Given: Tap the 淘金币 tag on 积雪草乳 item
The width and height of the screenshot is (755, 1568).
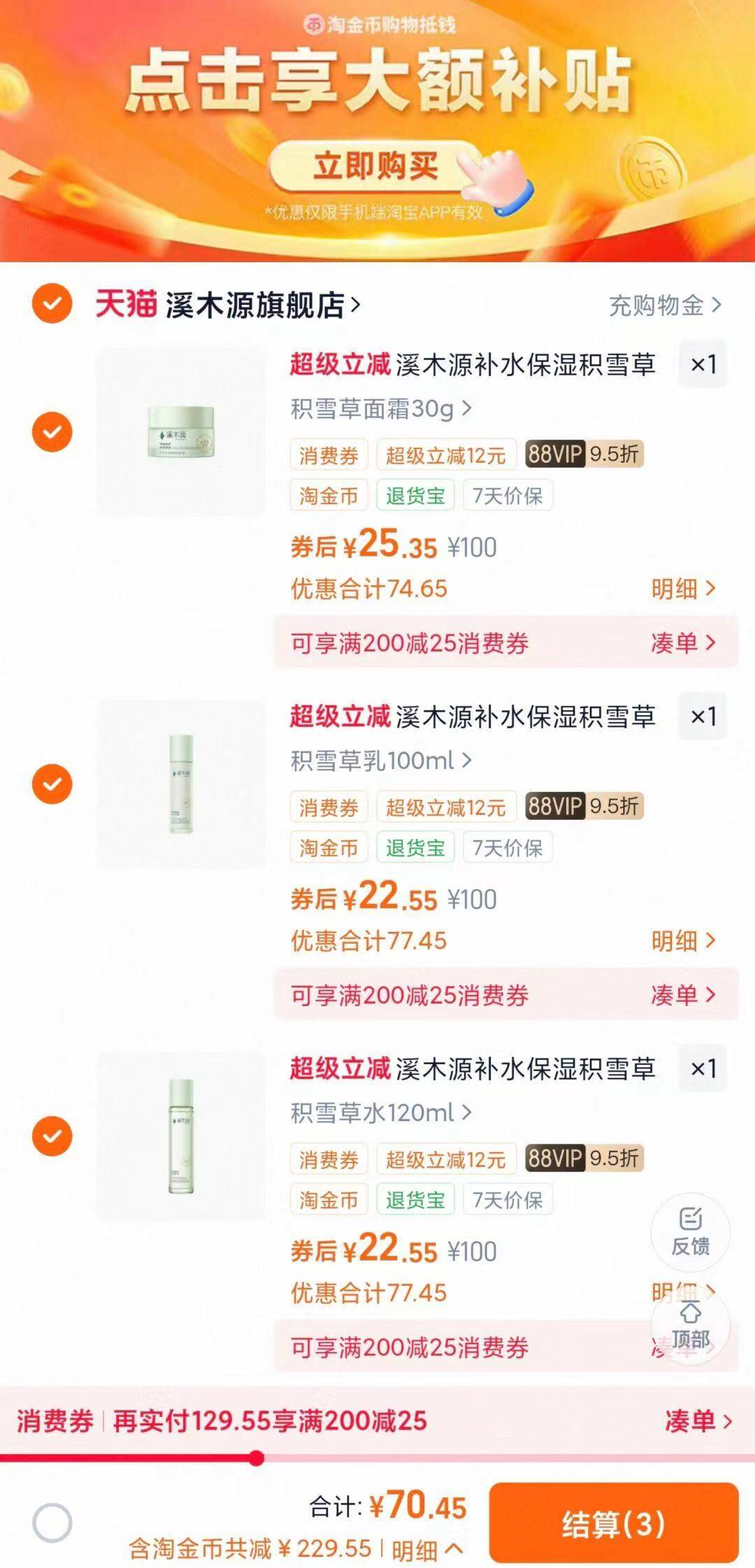Looking at the screenshot, I should [x=327, y=847].
